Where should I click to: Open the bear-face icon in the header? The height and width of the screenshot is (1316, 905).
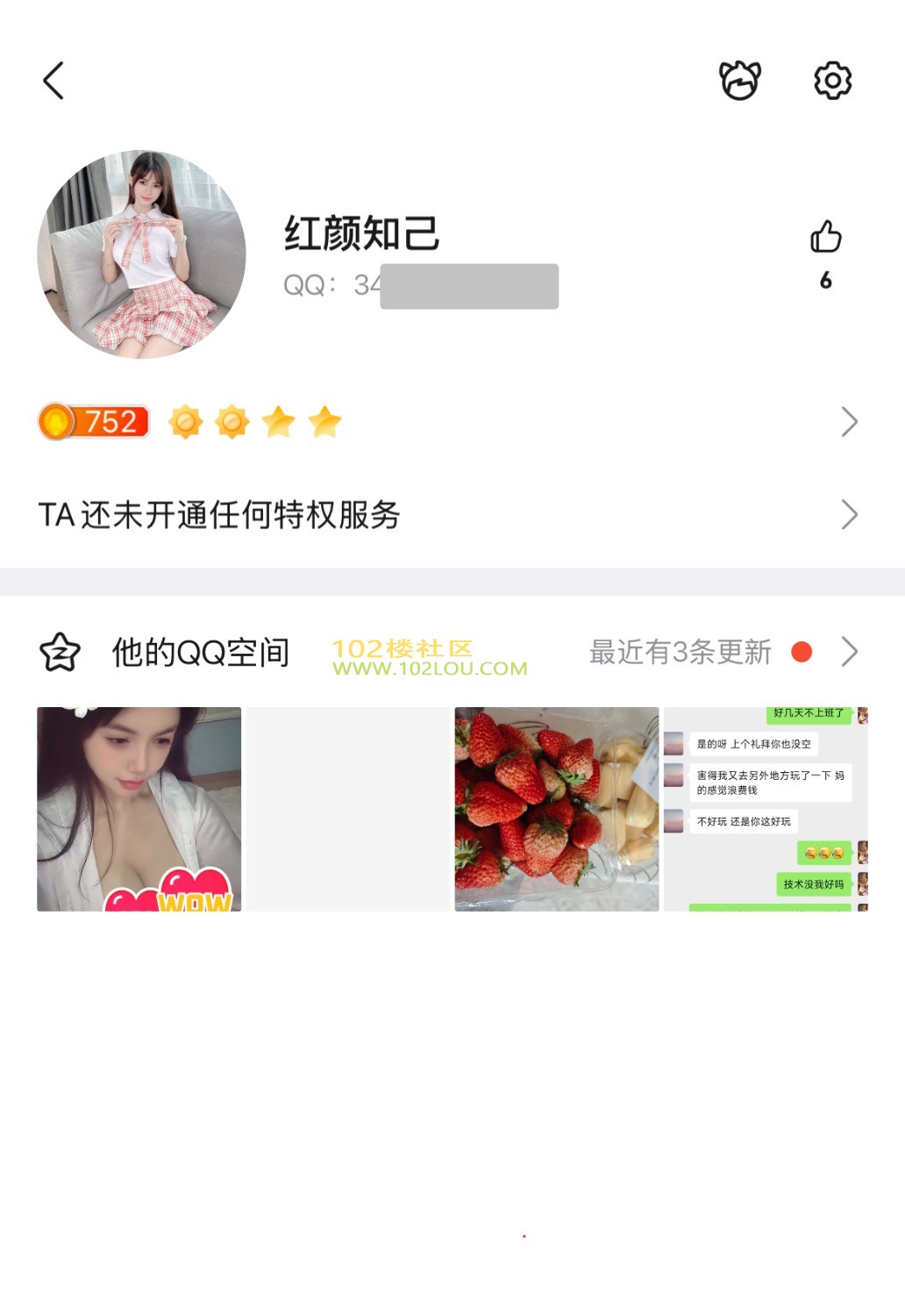[x=739, y=81]
